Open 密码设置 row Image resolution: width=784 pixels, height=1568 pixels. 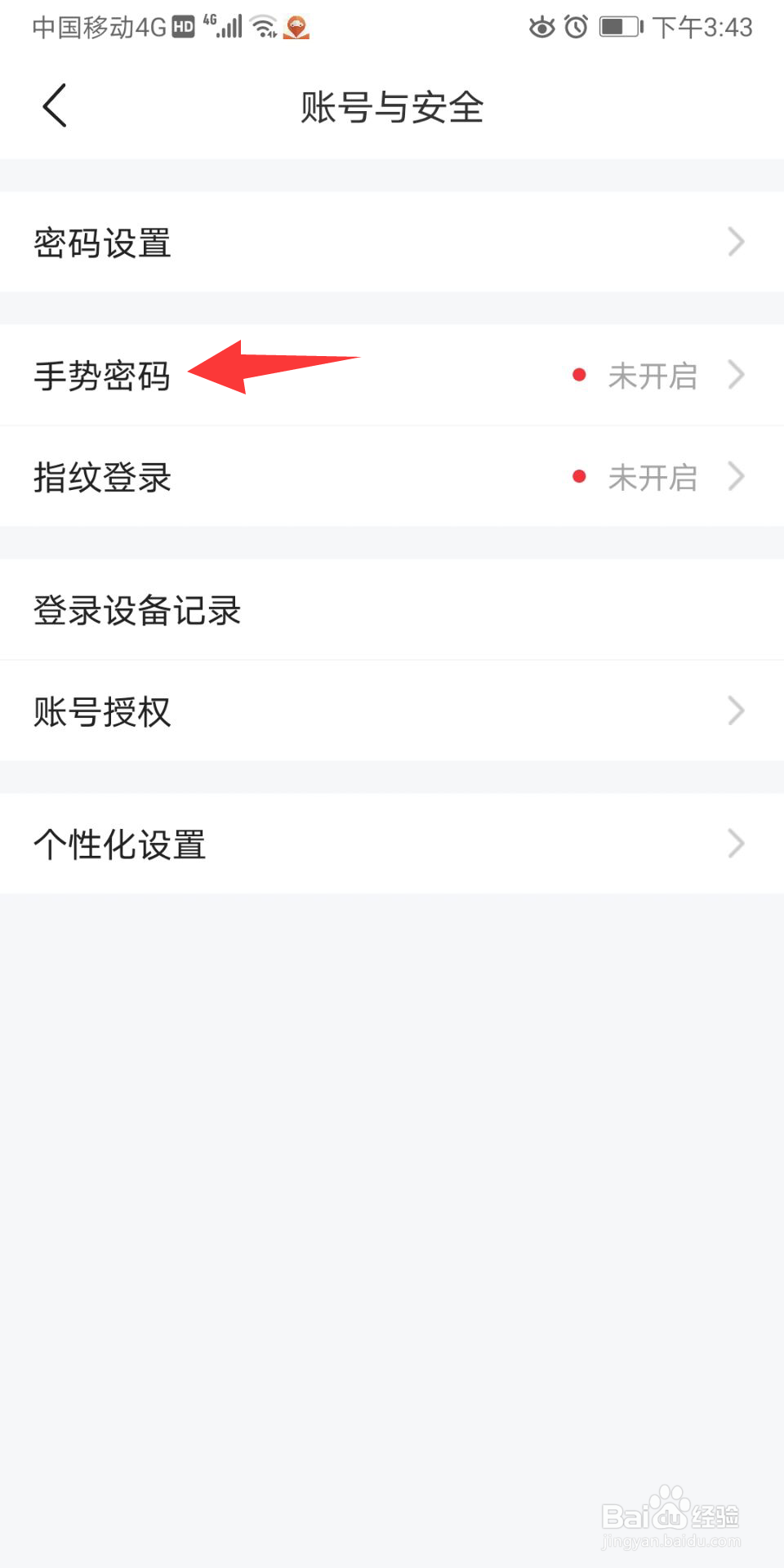[392, 242]
